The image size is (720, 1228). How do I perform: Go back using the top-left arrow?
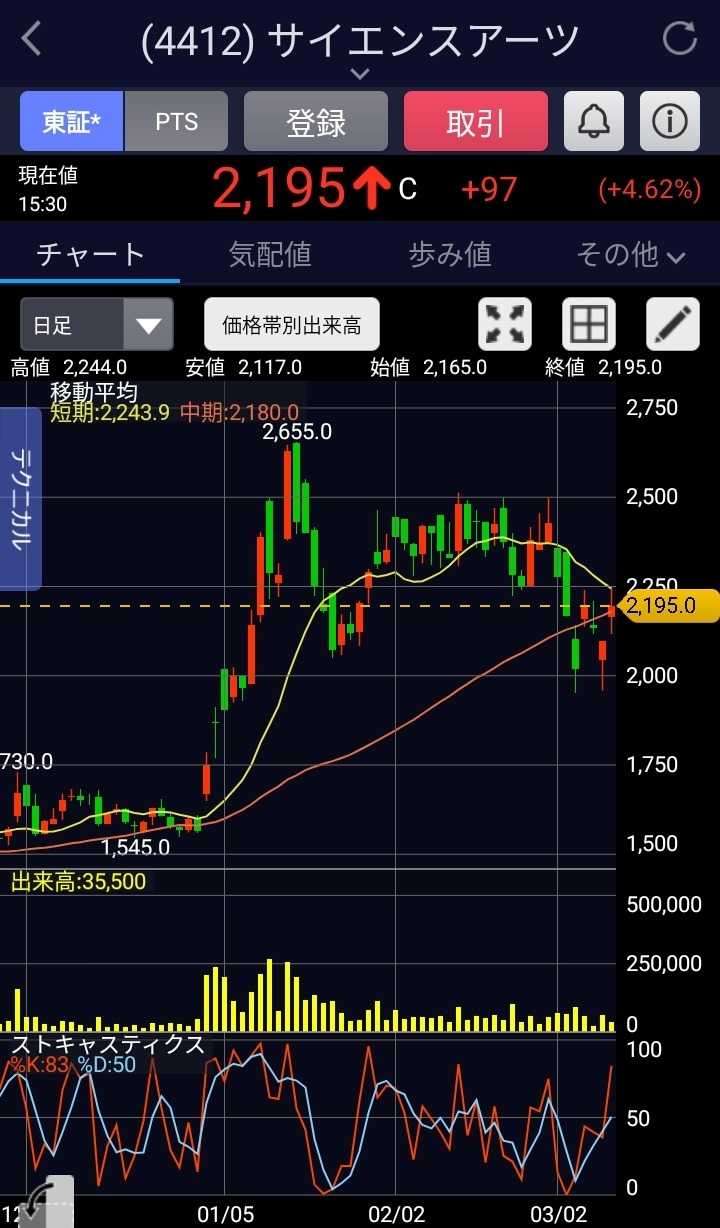(x=32, y=40)
